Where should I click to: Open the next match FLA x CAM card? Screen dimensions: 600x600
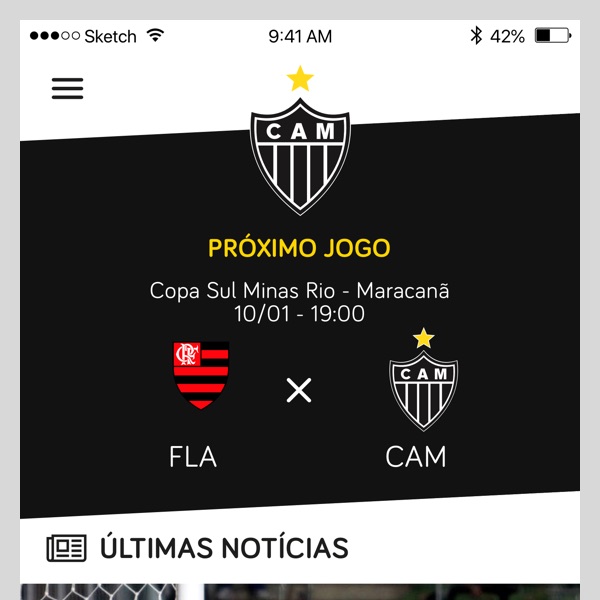tap(299, 391)
